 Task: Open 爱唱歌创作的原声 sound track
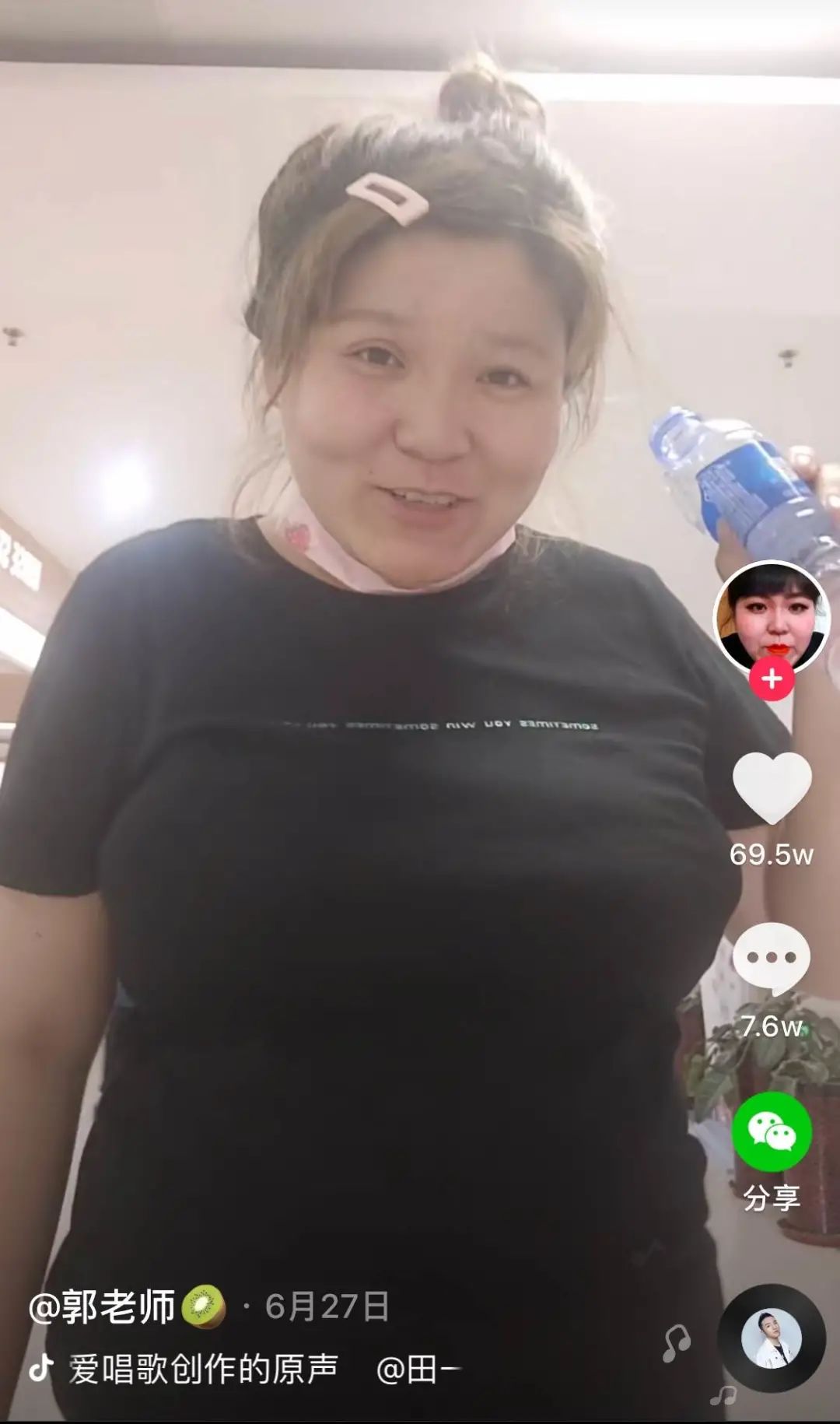coord(204,1369)
